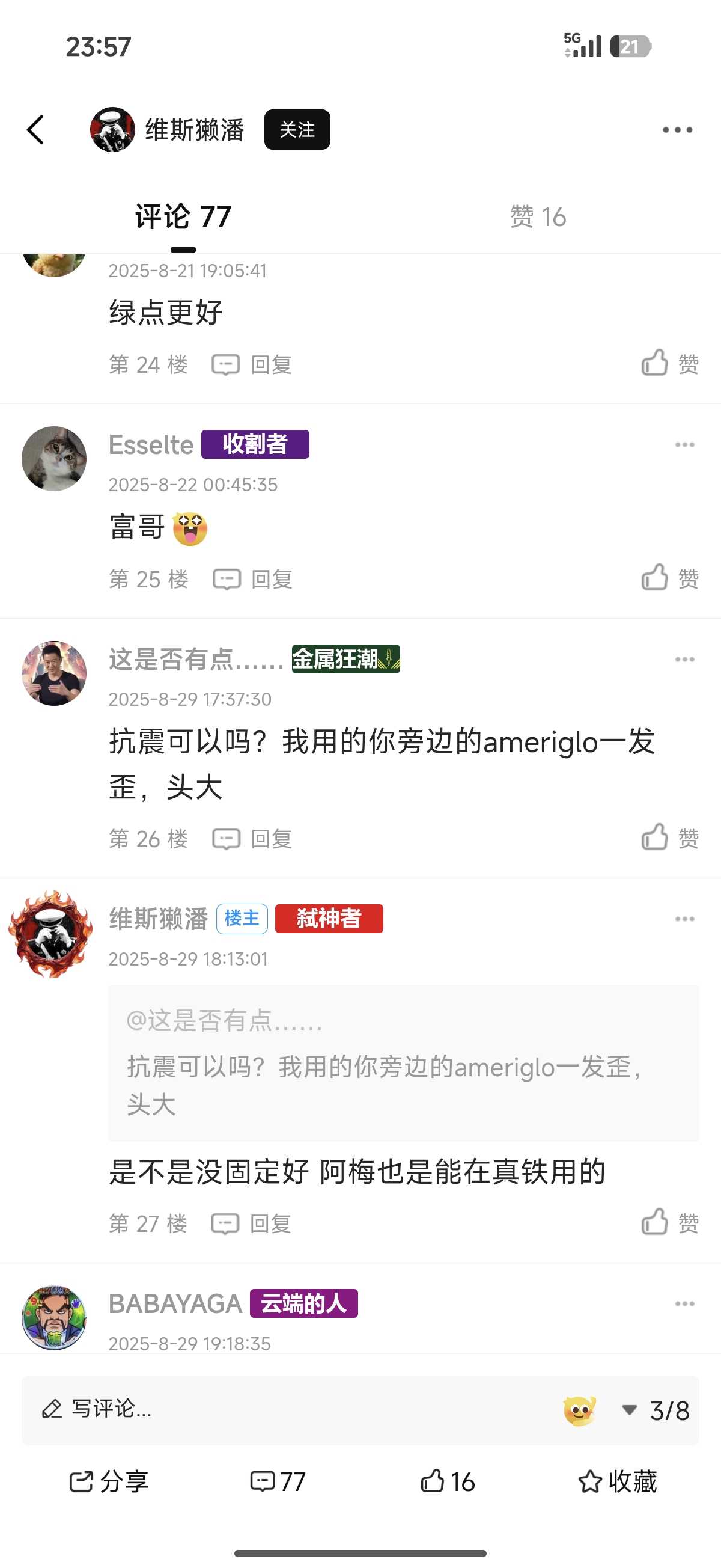Expand the 3/8 page selector
Viewport: 721px width, 1568px height.
tap(656, 1410)
